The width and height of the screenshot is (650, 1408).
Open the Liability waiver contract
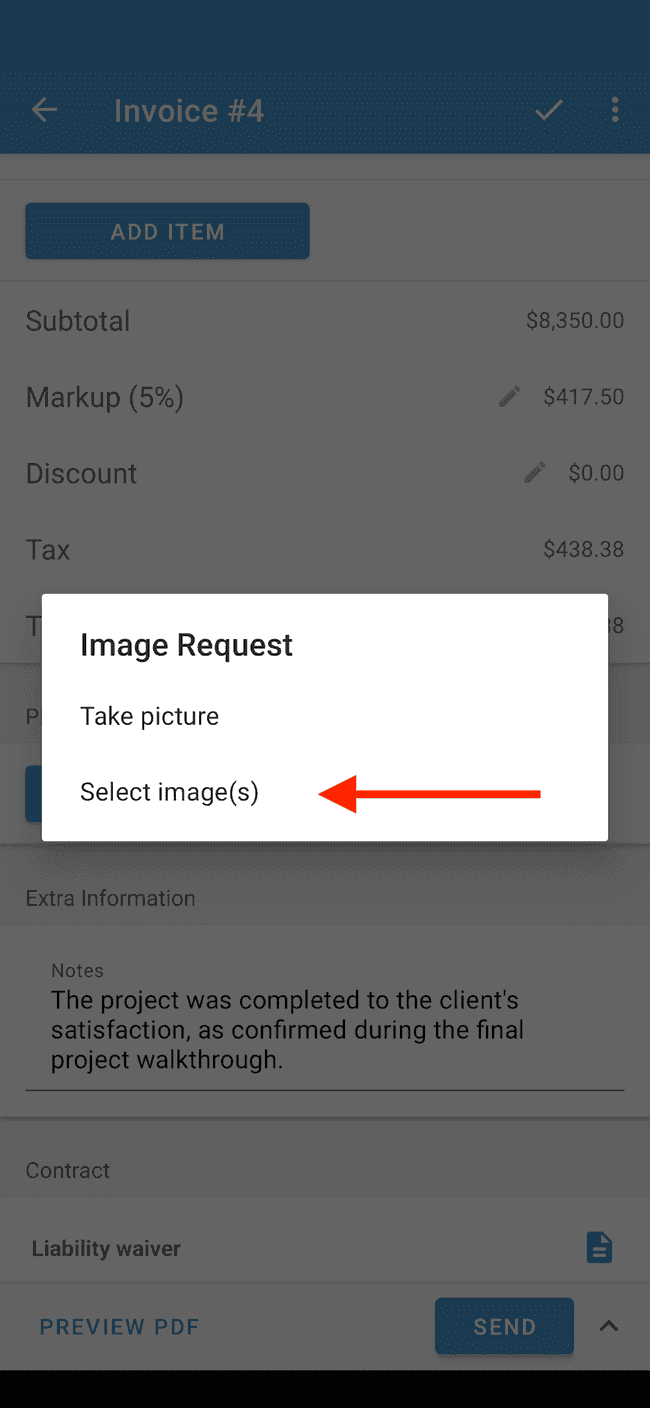click(x=599, y=1248)
